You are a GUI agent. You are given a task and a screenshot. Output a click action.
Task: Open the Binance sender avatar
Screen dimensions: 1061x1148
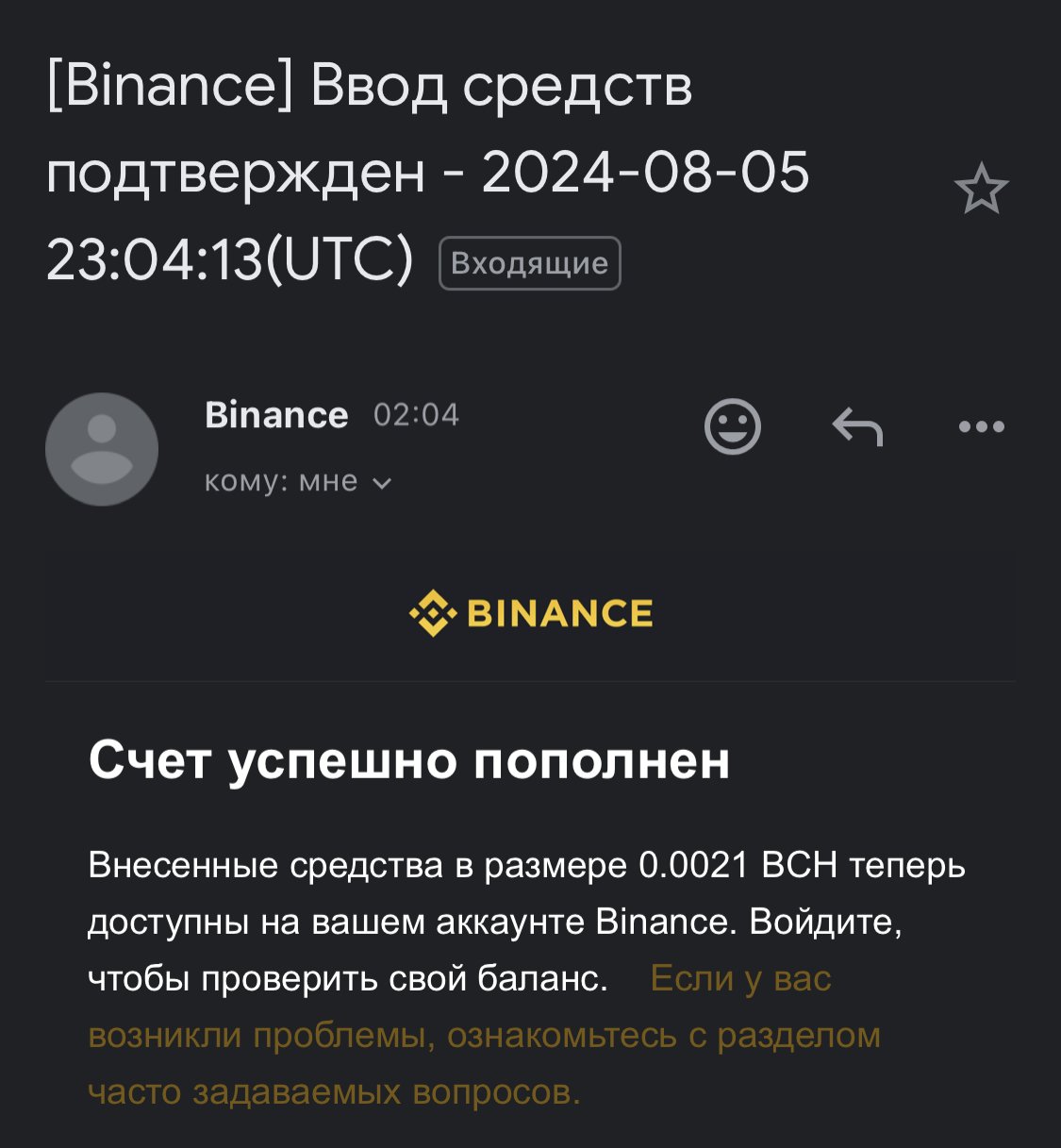tap(102, 449)
